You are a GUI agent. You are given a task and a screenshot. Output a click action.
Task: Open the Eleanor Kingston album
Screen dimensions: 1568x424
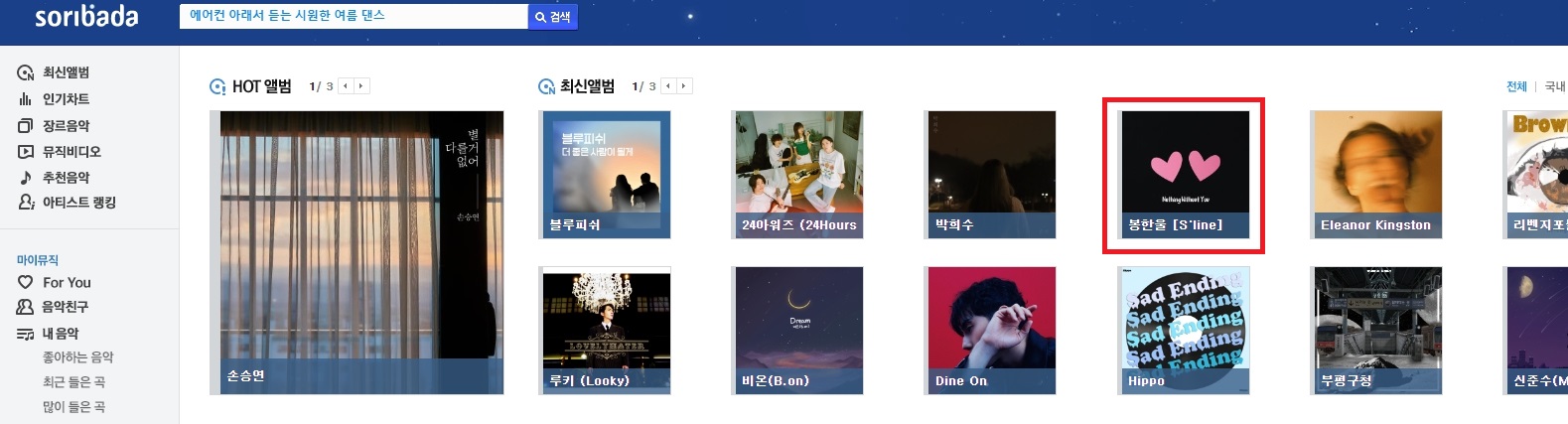pos(1375,175)
